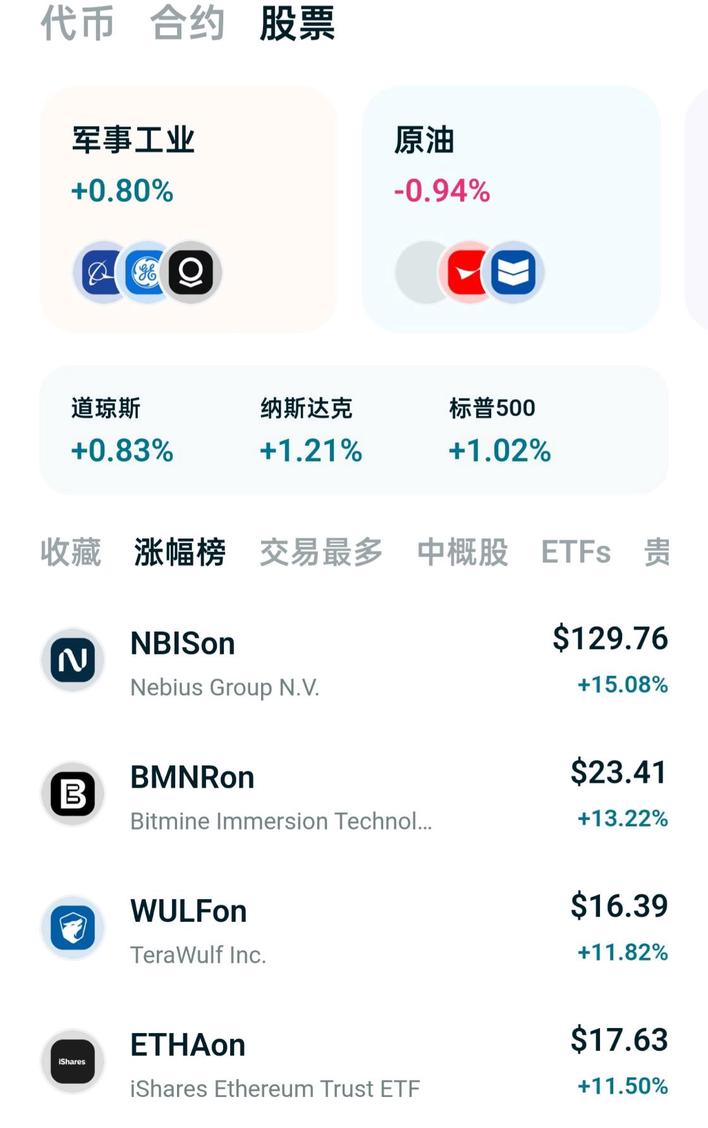Open BMNRon Bitmine Immersion stock
Viewport: 708px width, 1128px height.
pyautogui.click(x=354, y=796)
